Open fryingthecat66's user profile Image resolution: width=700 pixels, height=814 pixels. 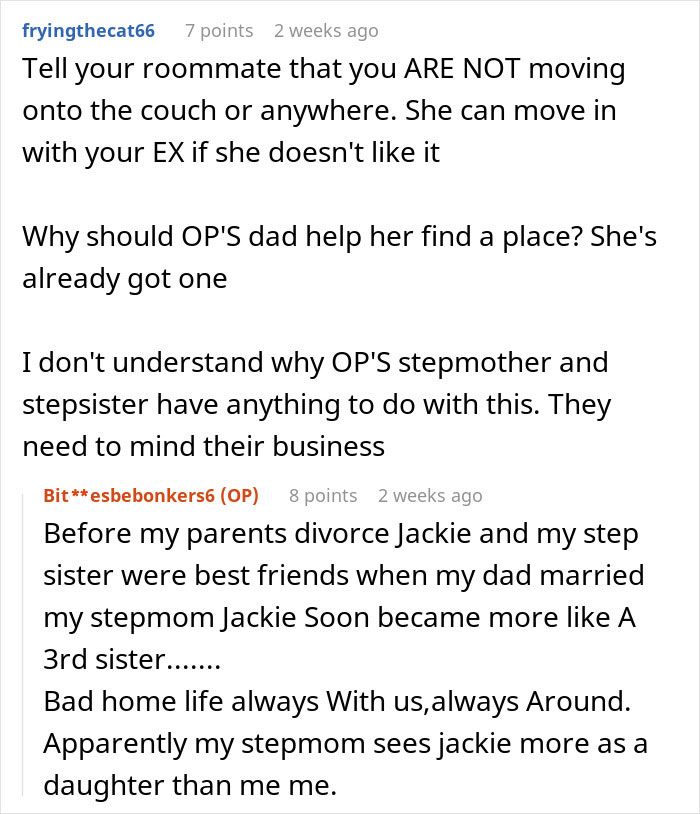[88, 31]
